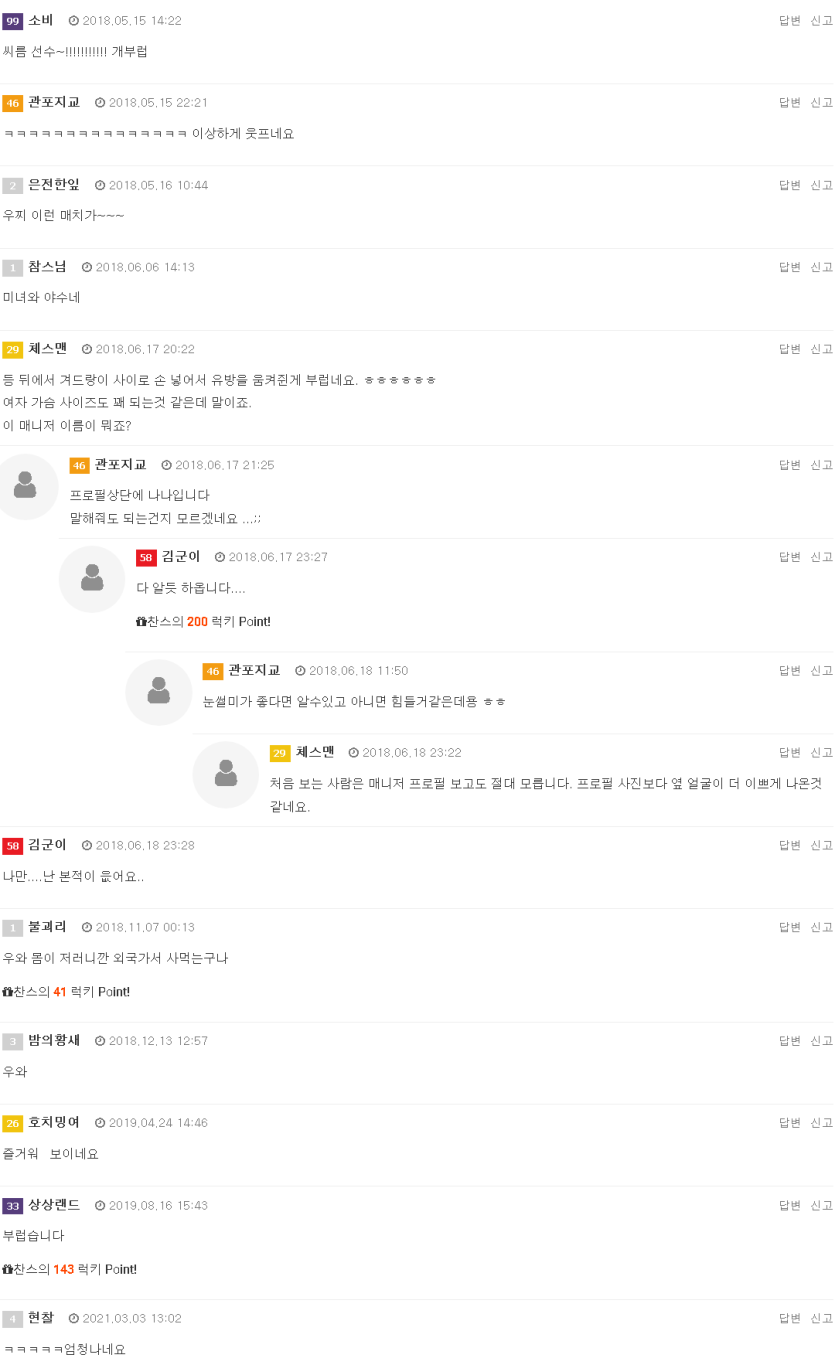Report 김군이's comment posted 2018.06.18 23:28
This screenshot has height=1365, width=835.
coord(821,845)
